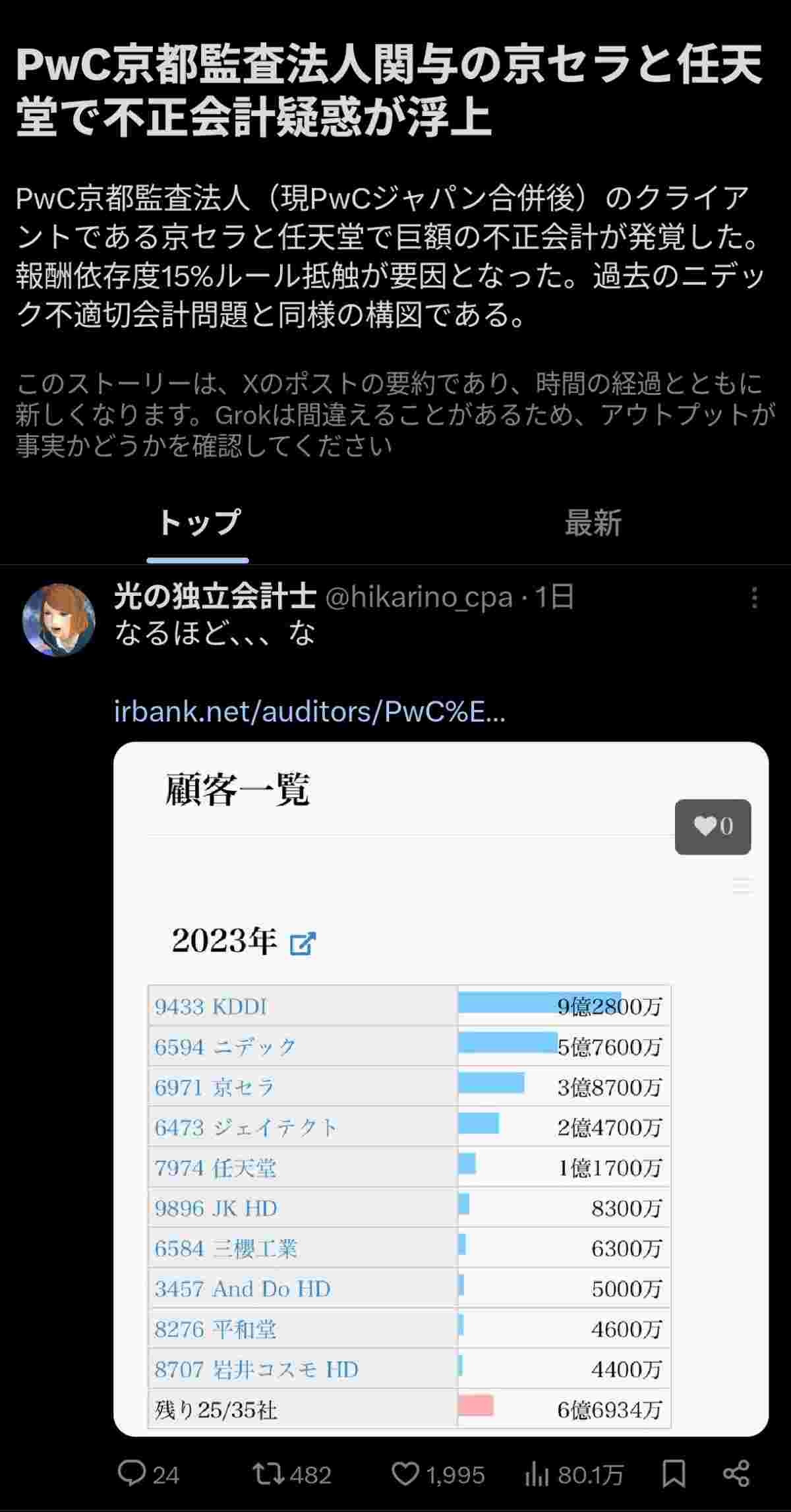Image resolution: width=791 pixels, height=1512 pixels.
Task: Bookmark 光の独立会計士's post
Action: (x=674, y=1474)
